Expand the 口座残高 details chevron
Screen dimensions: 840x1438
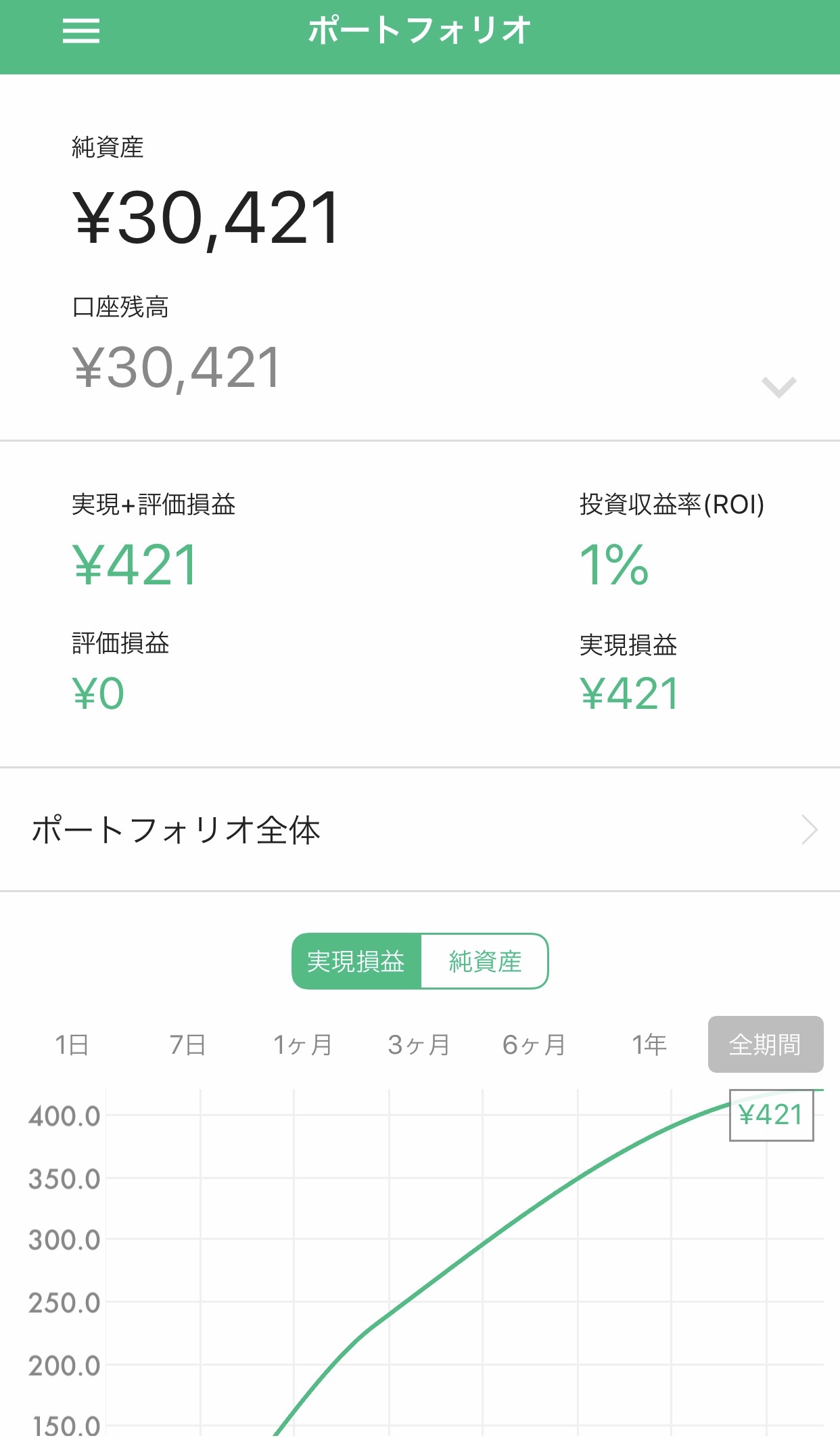pos(778,387)
